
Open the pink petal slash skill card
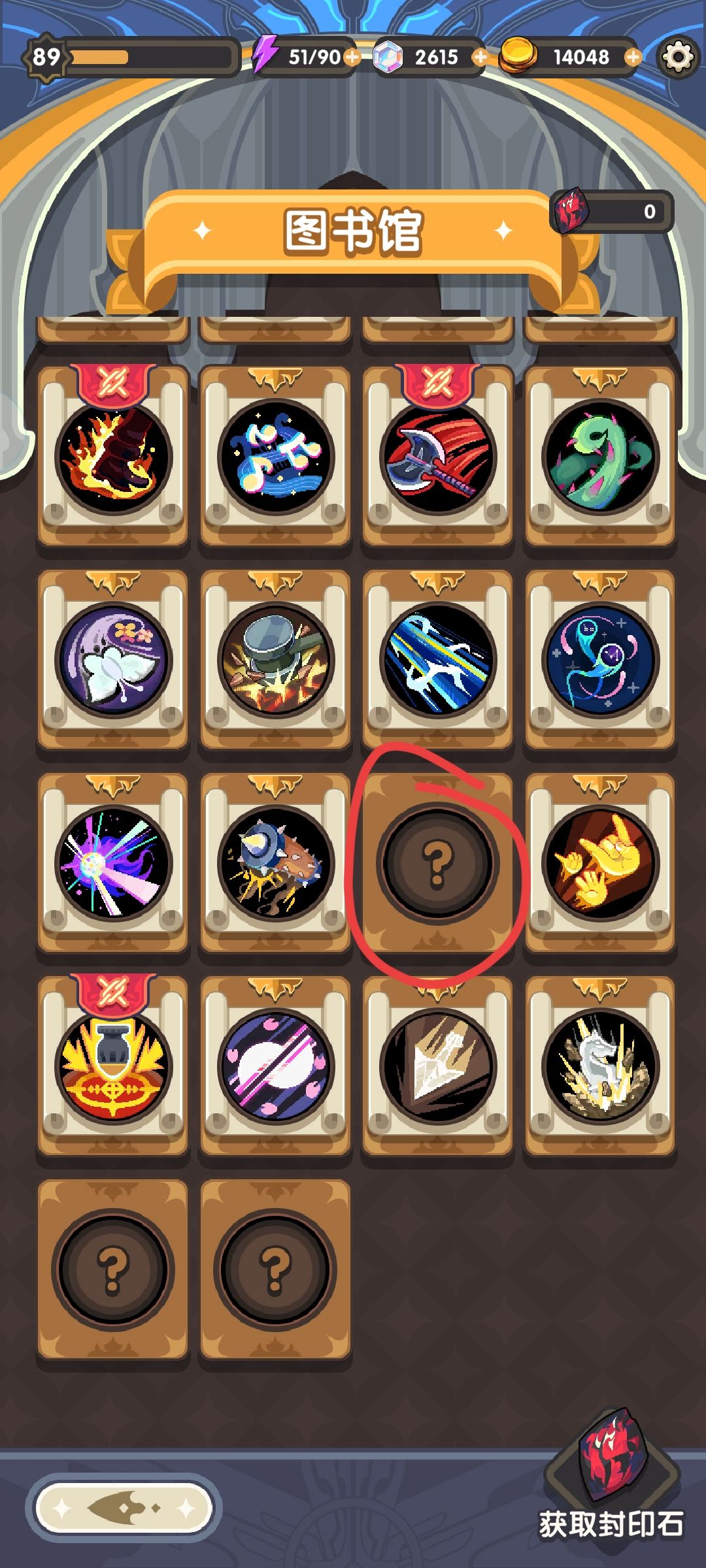point(275,1066)
